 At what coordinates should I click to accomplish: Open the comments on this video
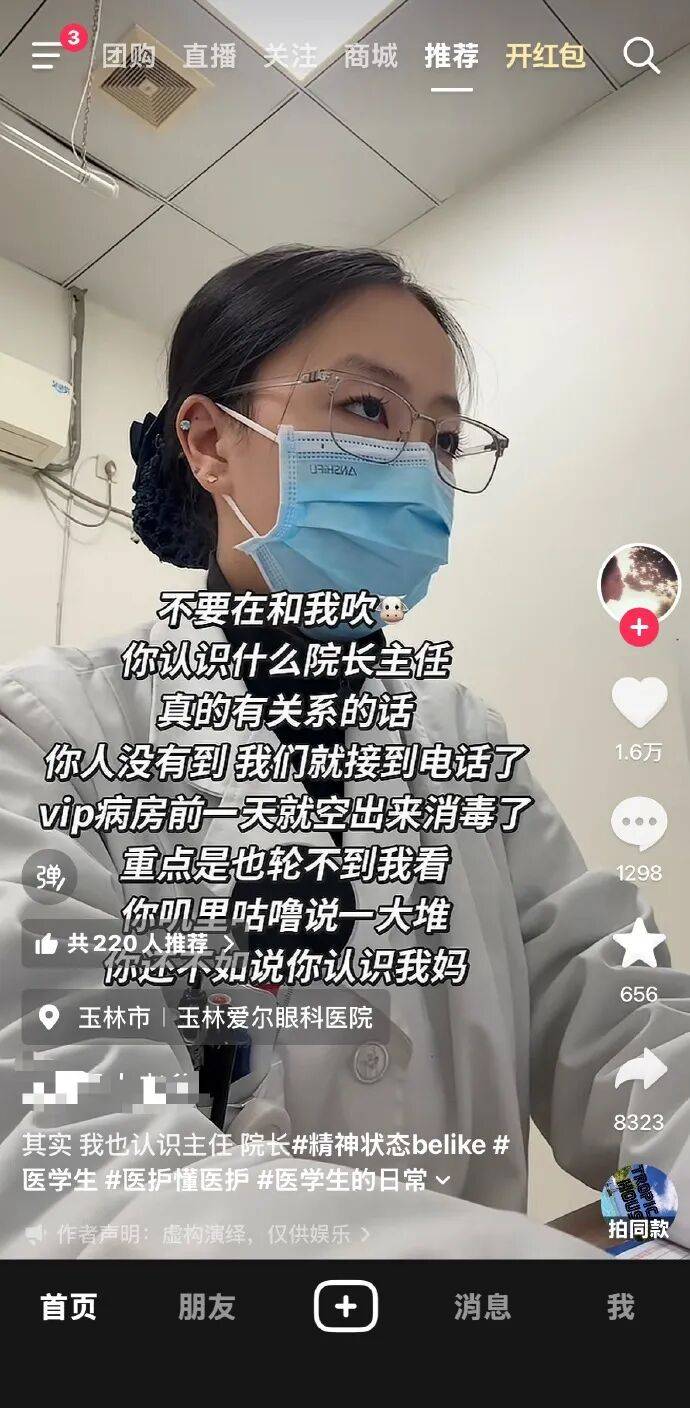click(639, 825)
